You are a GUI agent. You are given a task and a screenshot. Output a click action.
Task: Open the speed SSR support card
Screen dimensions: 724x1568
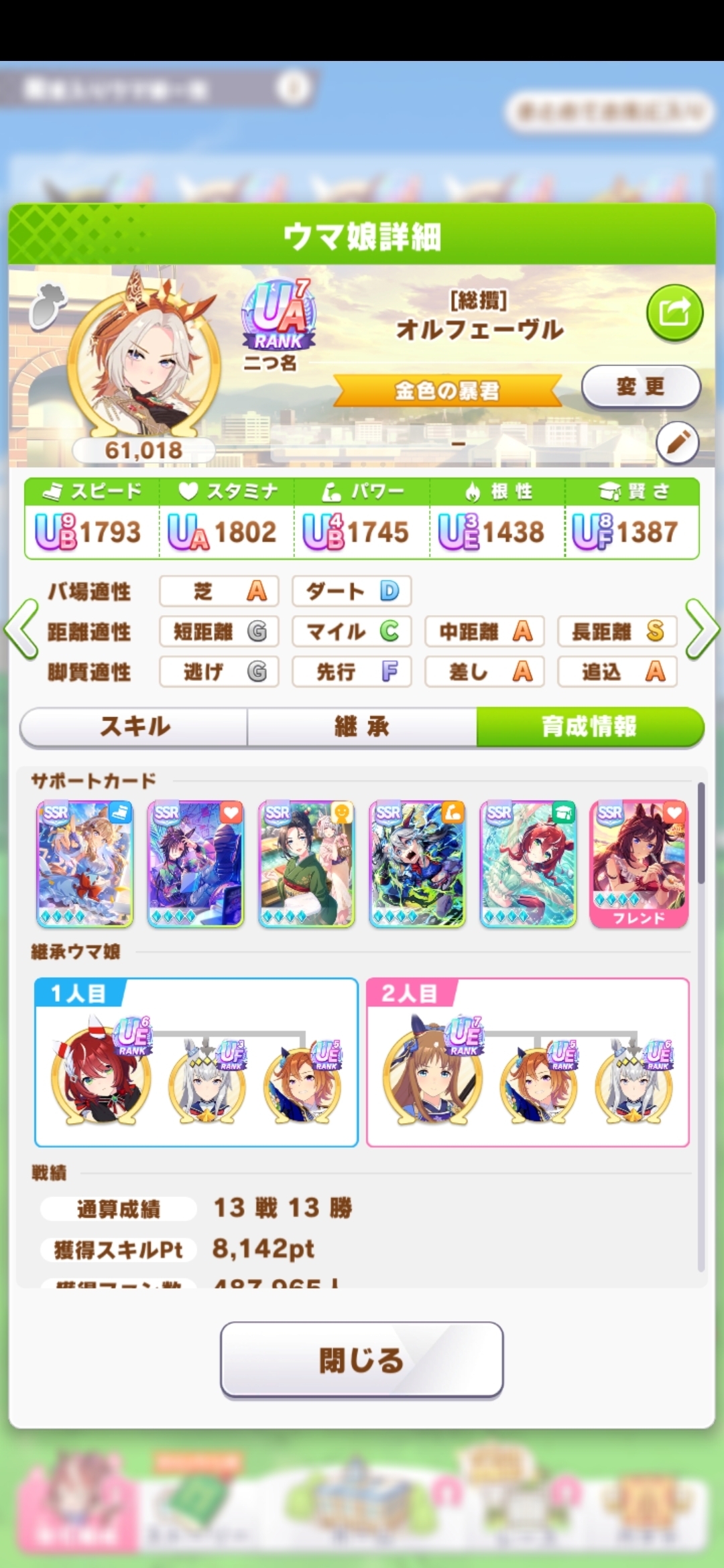pyautogui.click(x=84, y=864)
